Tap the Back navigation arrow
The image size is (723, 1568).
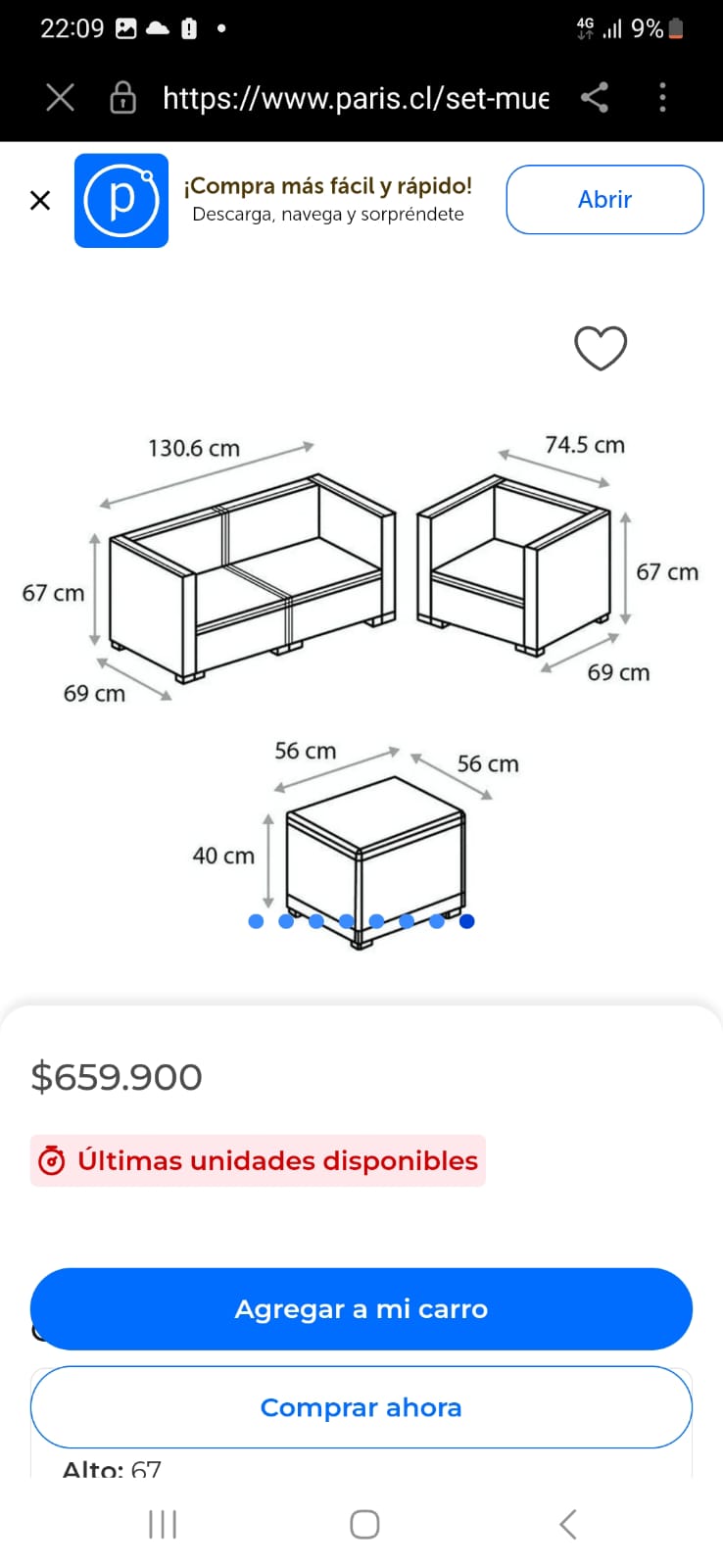(x=567, y=1523)
